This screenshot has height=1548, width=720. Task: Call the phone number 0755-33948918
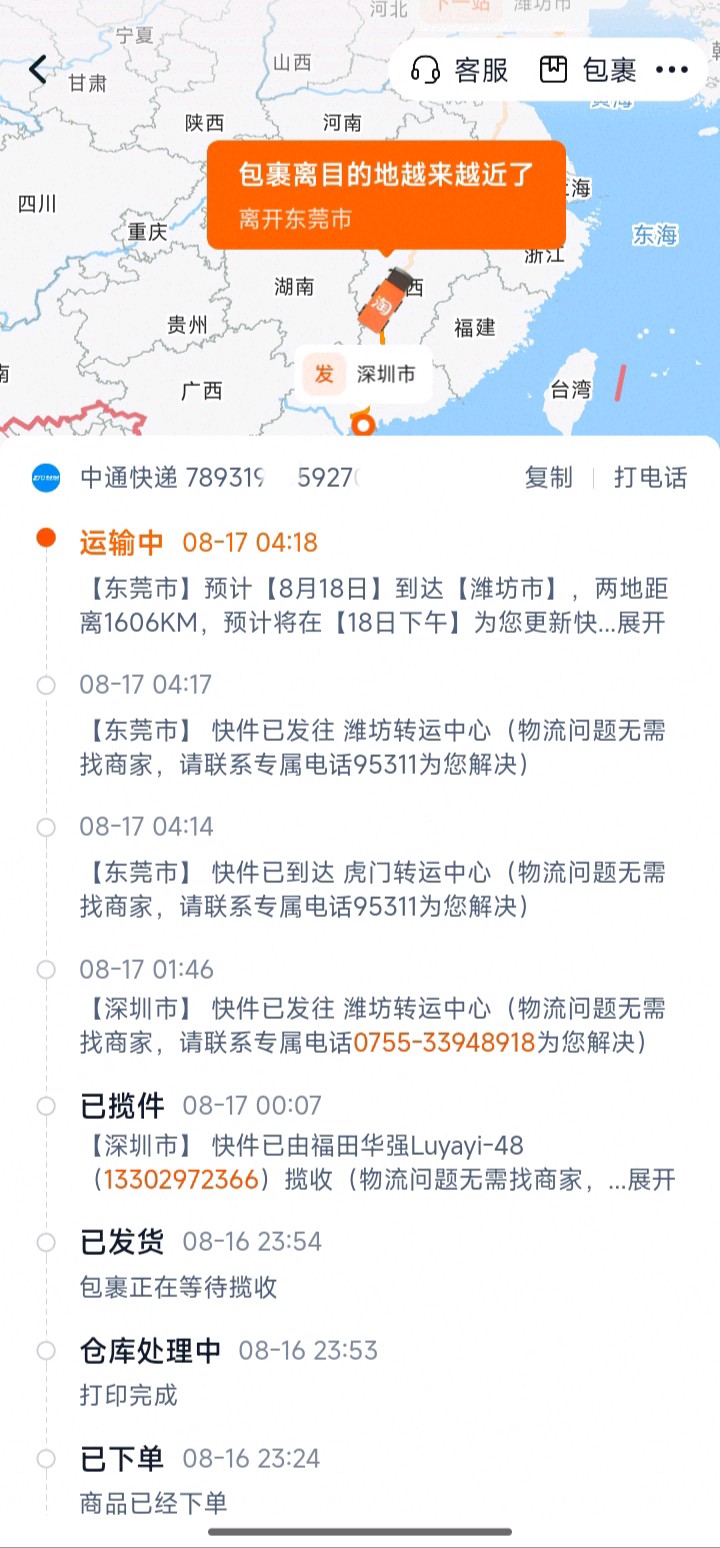(445, 1043)
